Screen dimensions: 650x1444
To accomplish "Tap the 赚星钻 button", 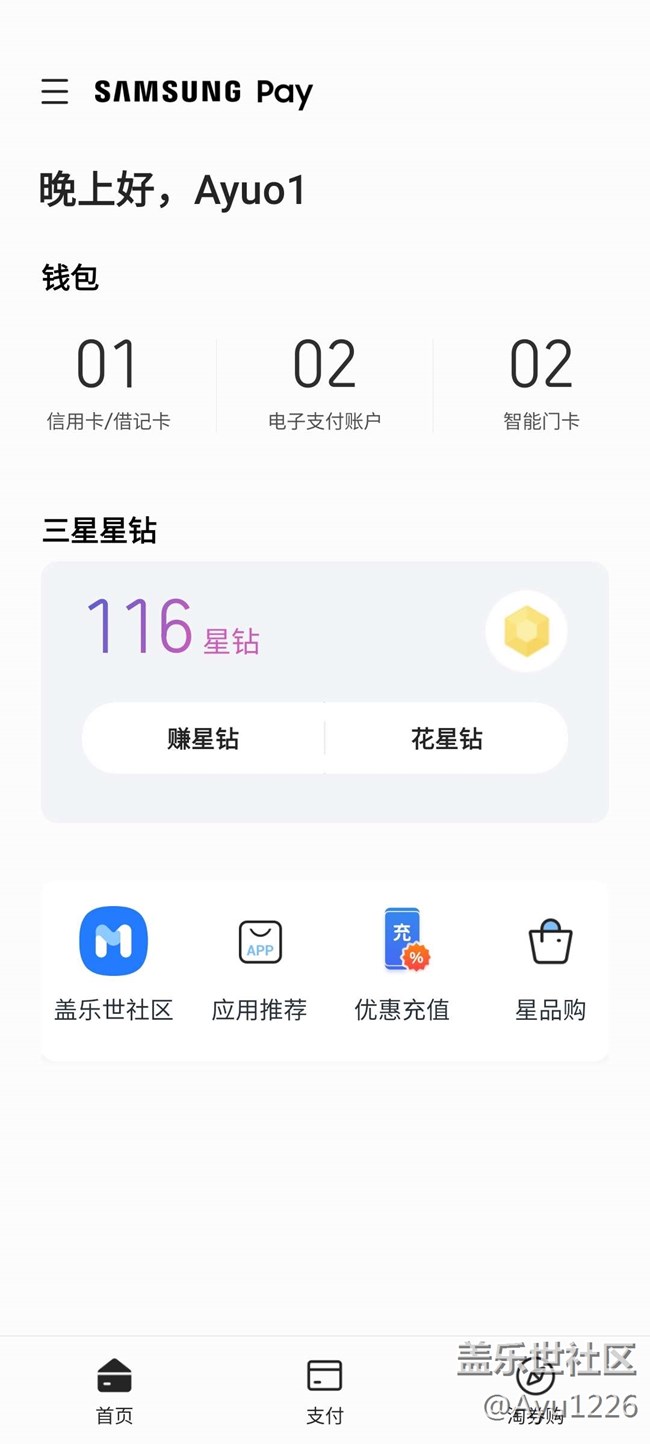I will tap(203, 739).
